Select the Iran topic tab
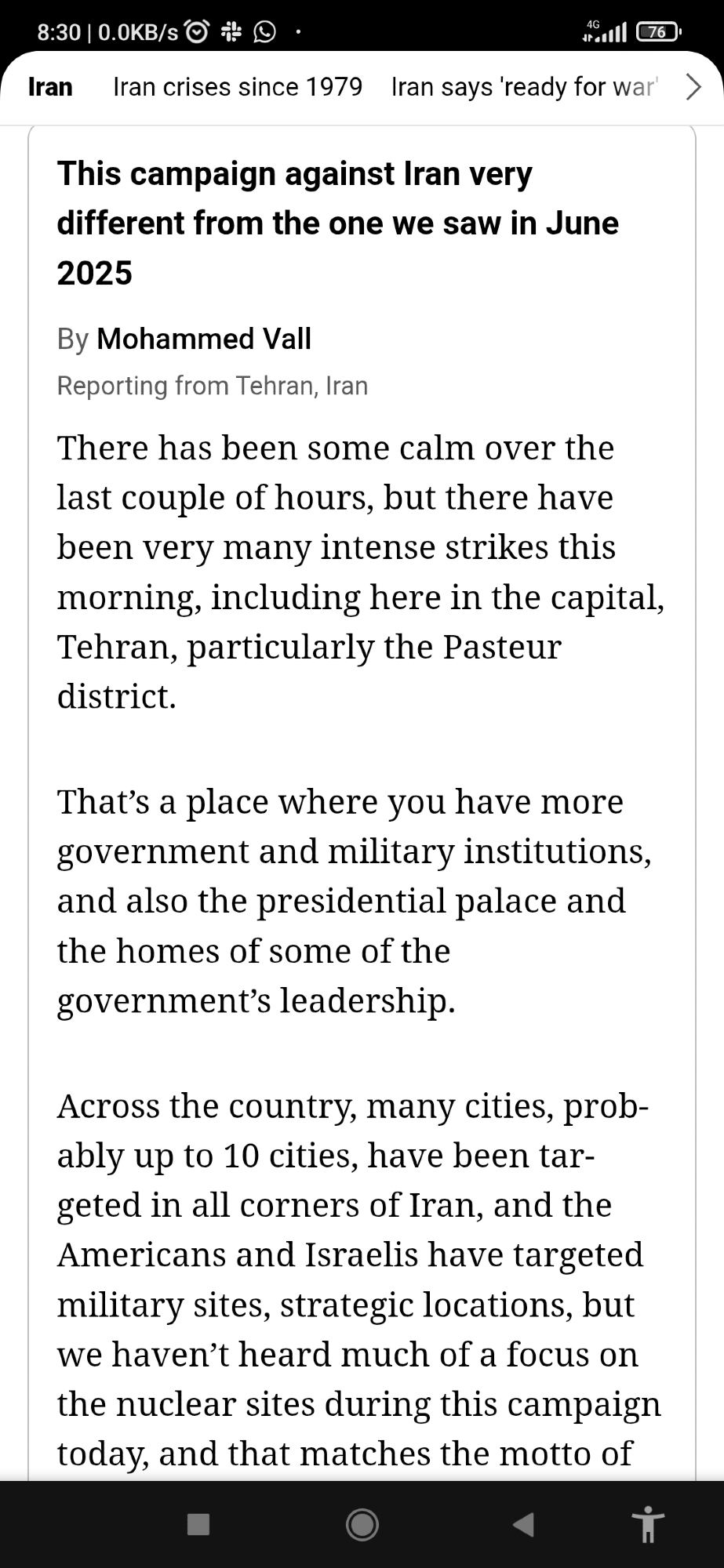 pos(50,87)
